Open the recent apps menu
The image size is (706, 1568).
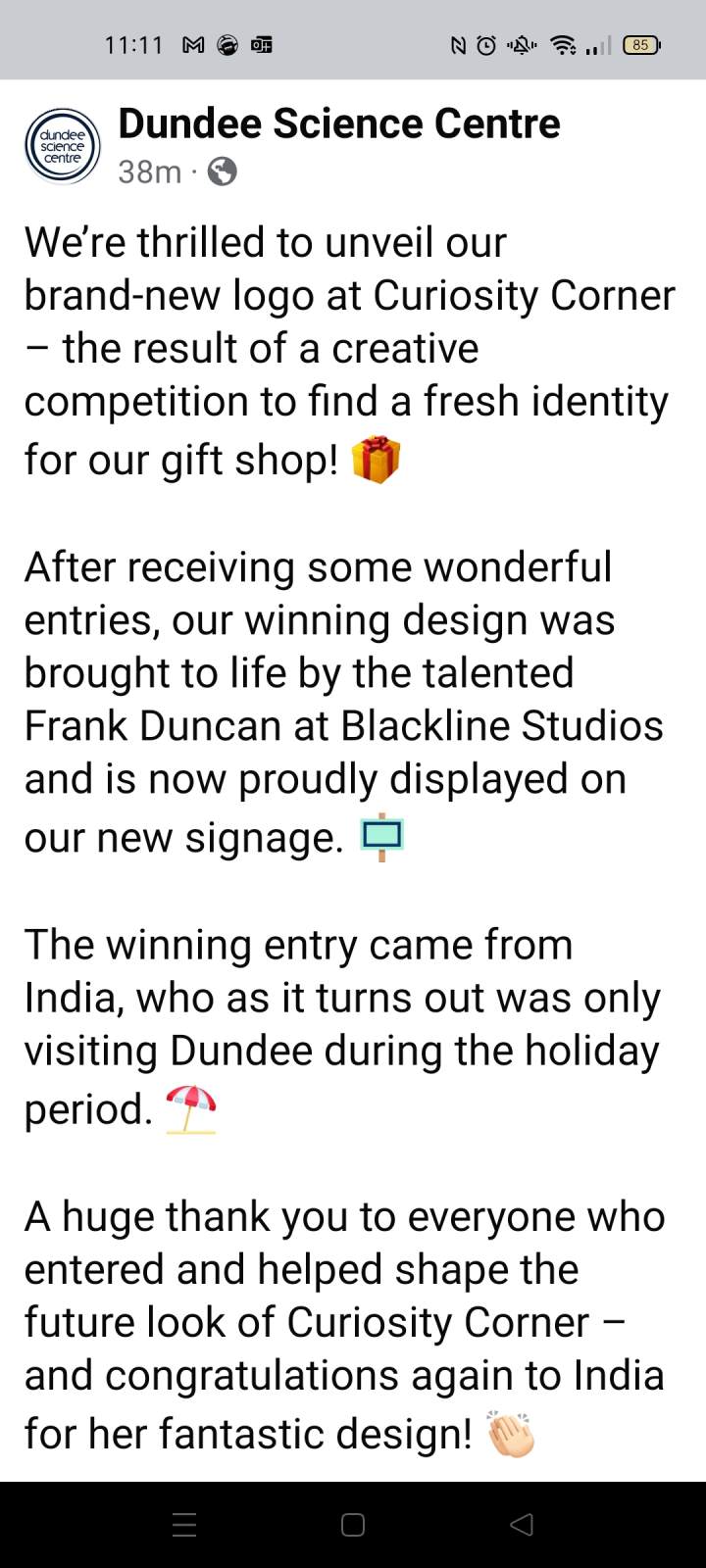point(184,1524)
